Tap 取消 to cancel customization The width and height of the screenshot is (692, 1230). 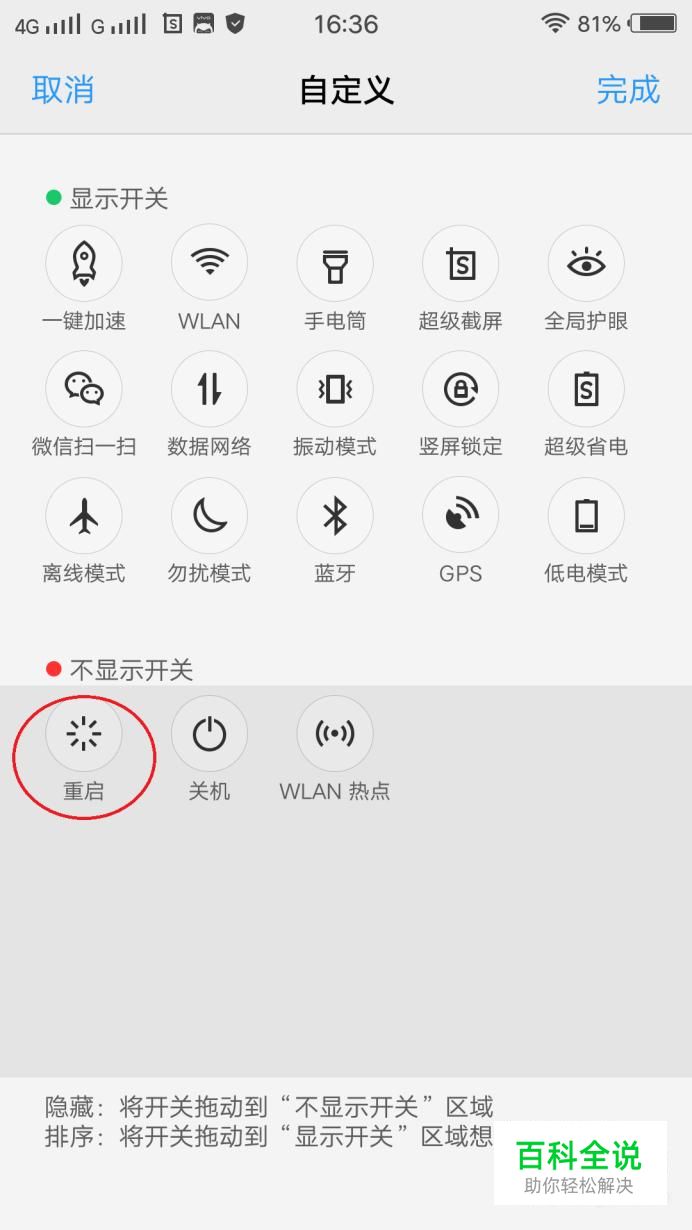click(62, 89)
